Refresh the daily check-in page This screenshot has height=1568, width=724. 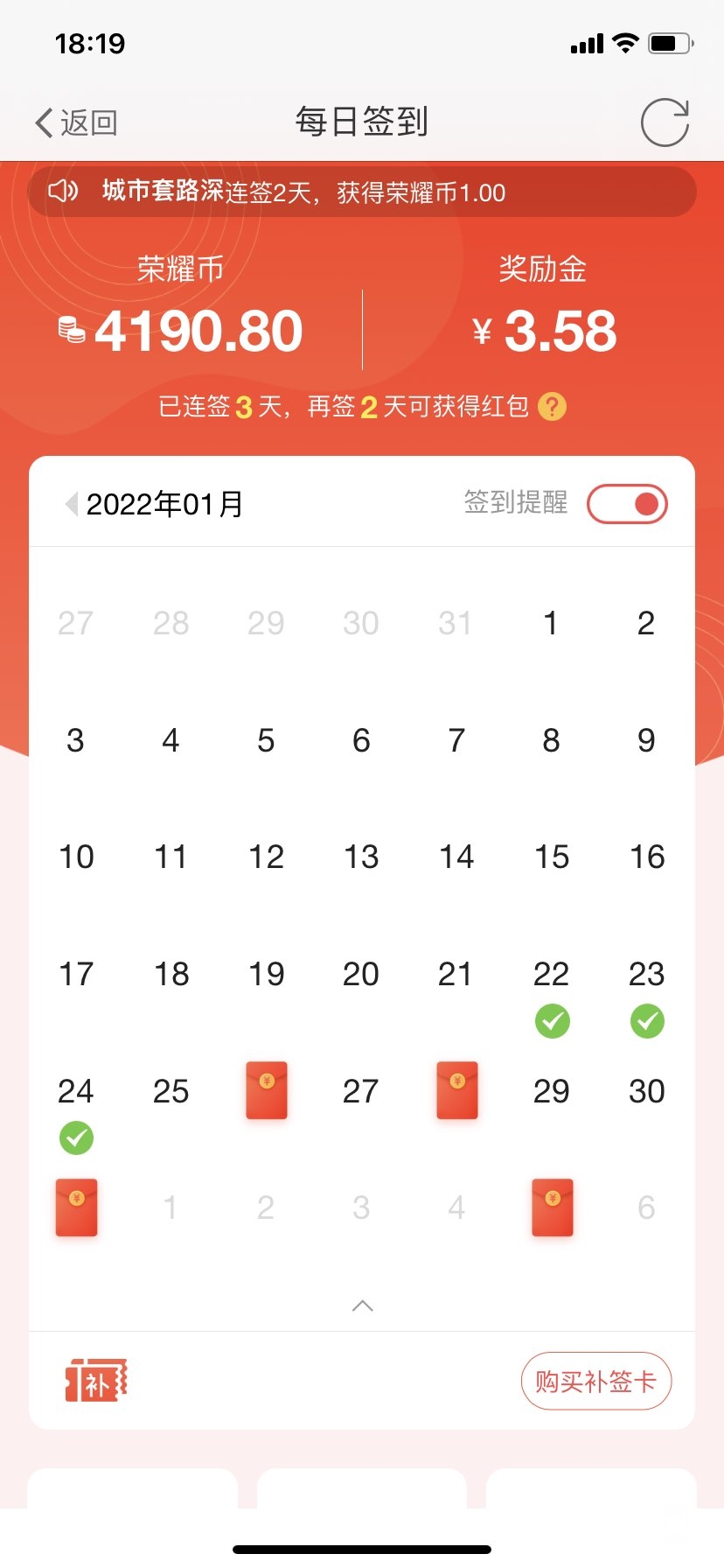pos(665,122)
